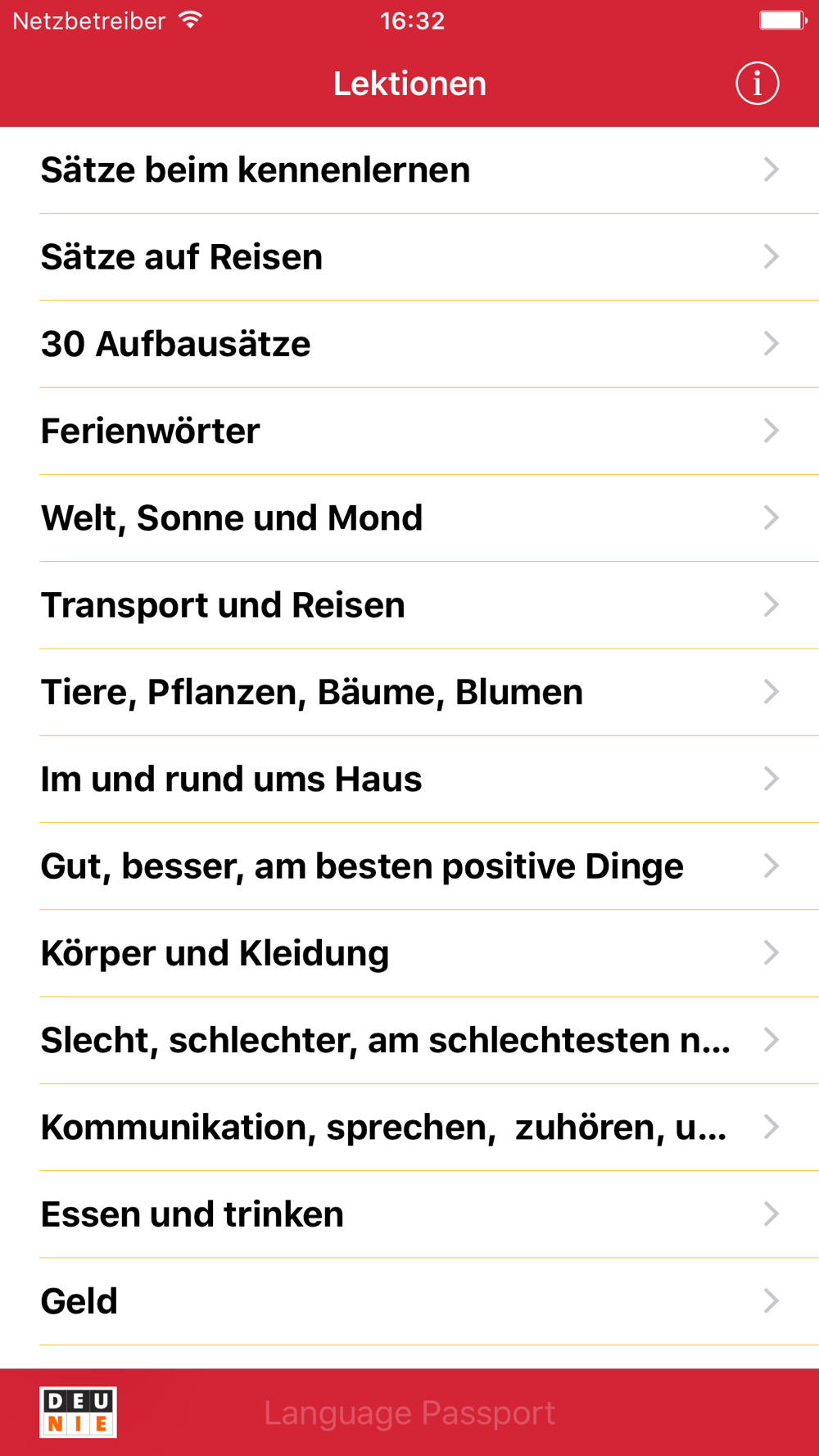Open Slecht, schlechter, am schlechtesten lesson
Image resolution: width=819 pixels, height=1456 pixels.
(x=409, y=1040)
